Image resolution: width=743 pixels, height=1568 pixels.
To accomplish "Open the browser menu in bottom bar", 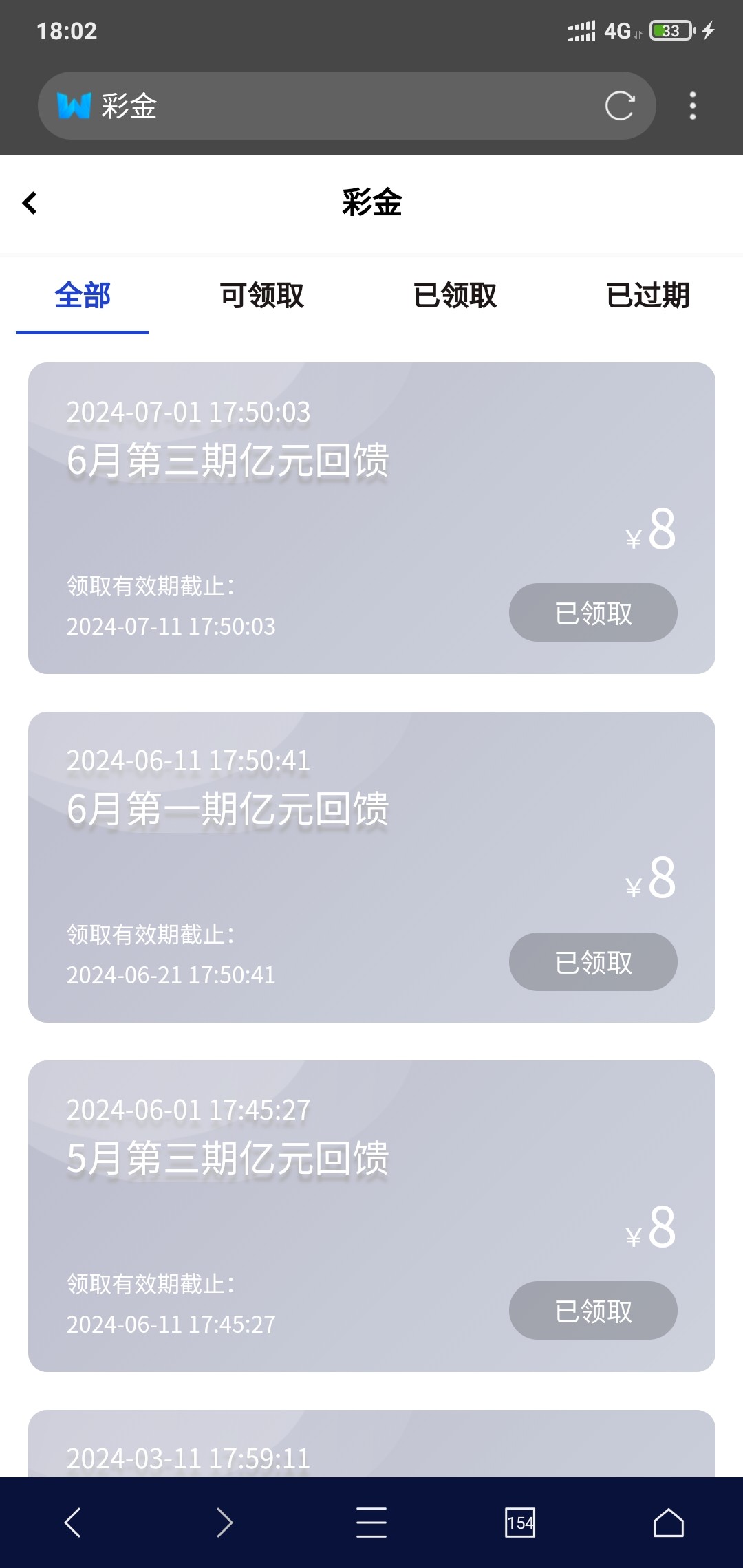I will click(371, 1522).
